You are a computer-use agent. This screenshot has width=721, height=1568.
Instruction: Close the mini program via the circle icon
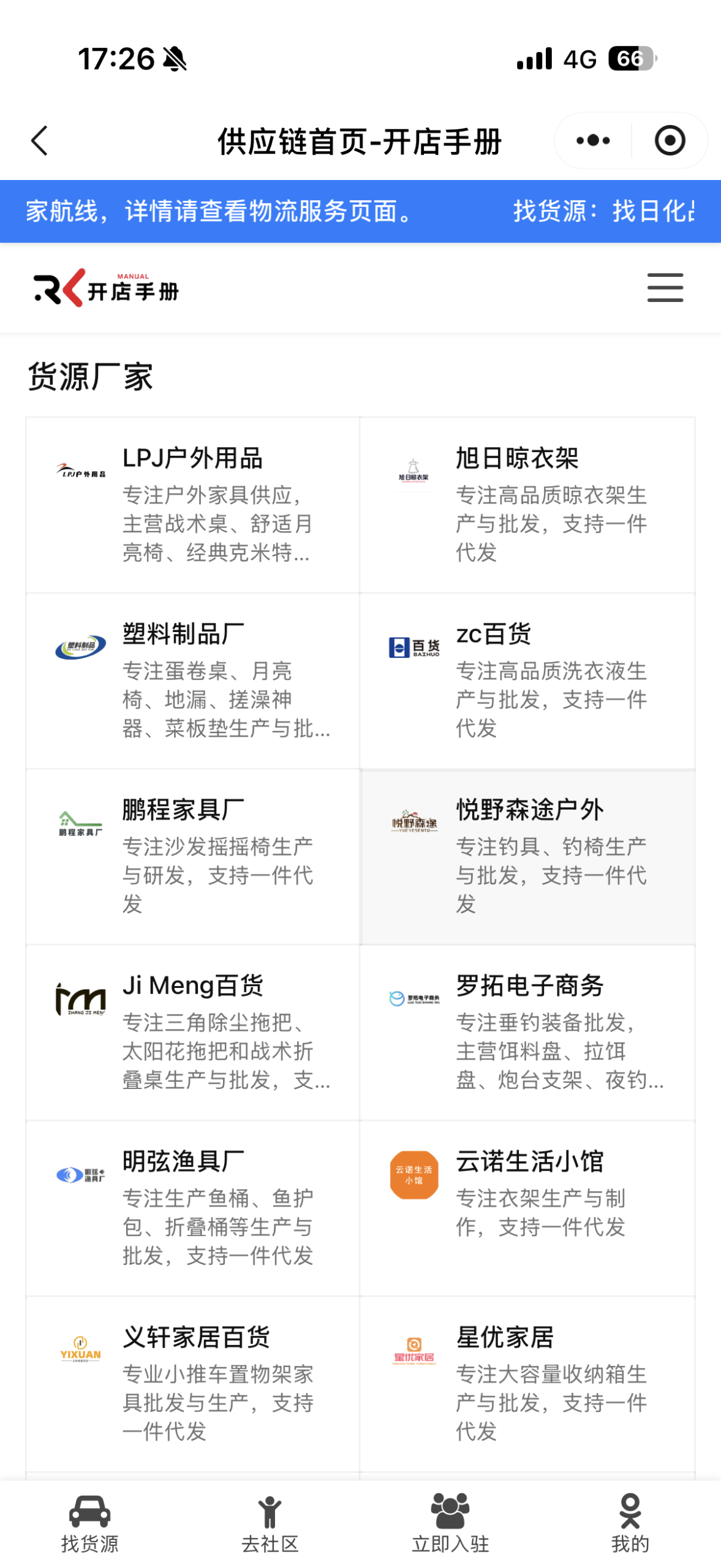pyautogui.click(x=670, y=141)
